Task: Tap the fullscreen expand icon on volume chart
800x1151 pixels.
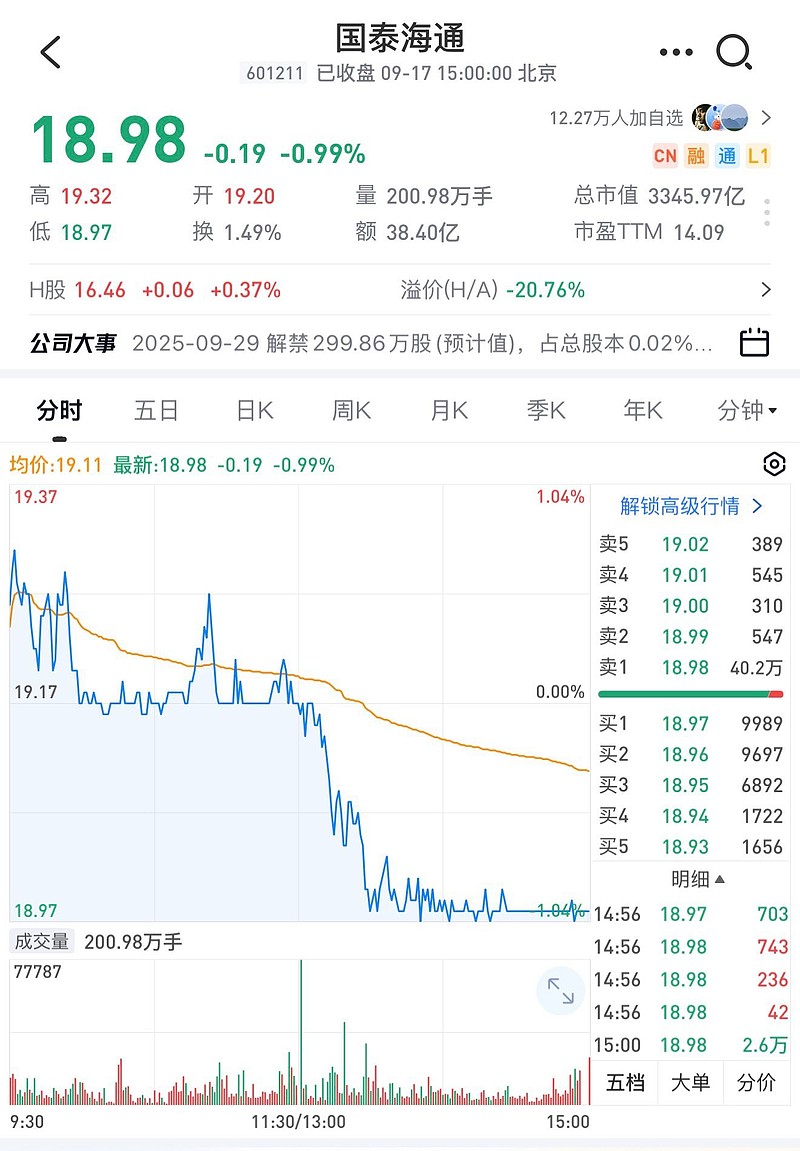Action: (x=560, y=990)
